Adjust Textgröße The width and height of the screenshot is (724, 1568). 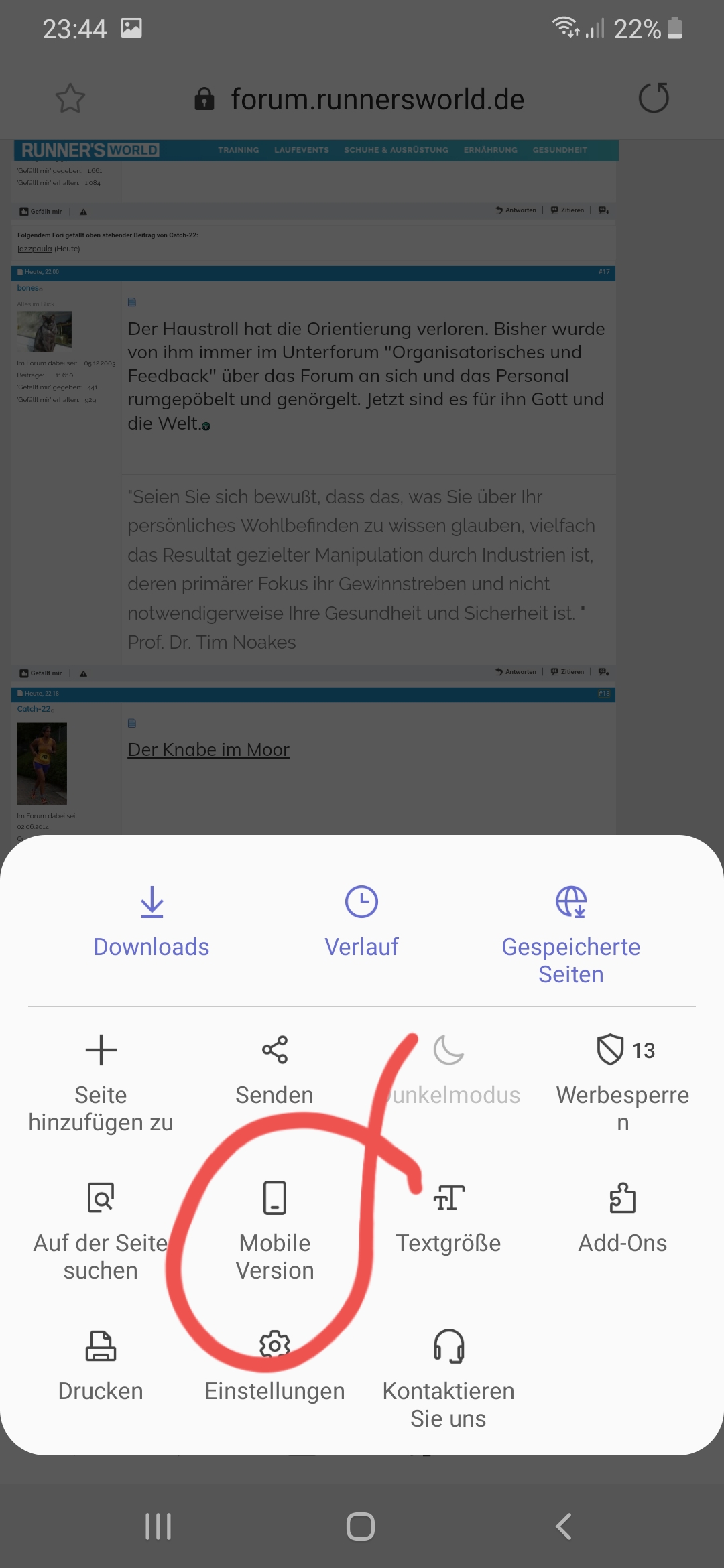(448, 1216)
